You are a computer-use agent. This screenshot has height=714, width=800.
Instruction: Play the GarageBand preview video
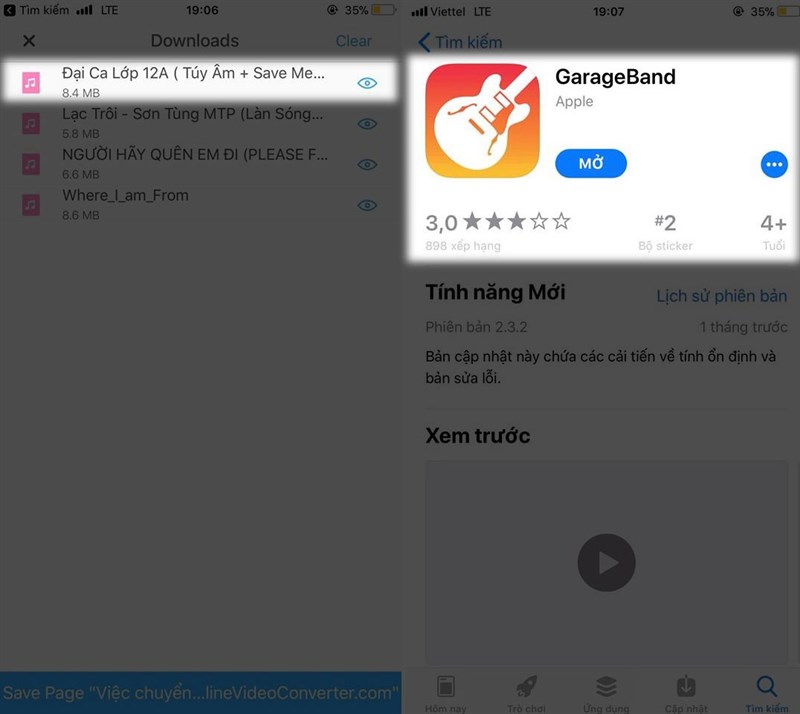point(606,562)
